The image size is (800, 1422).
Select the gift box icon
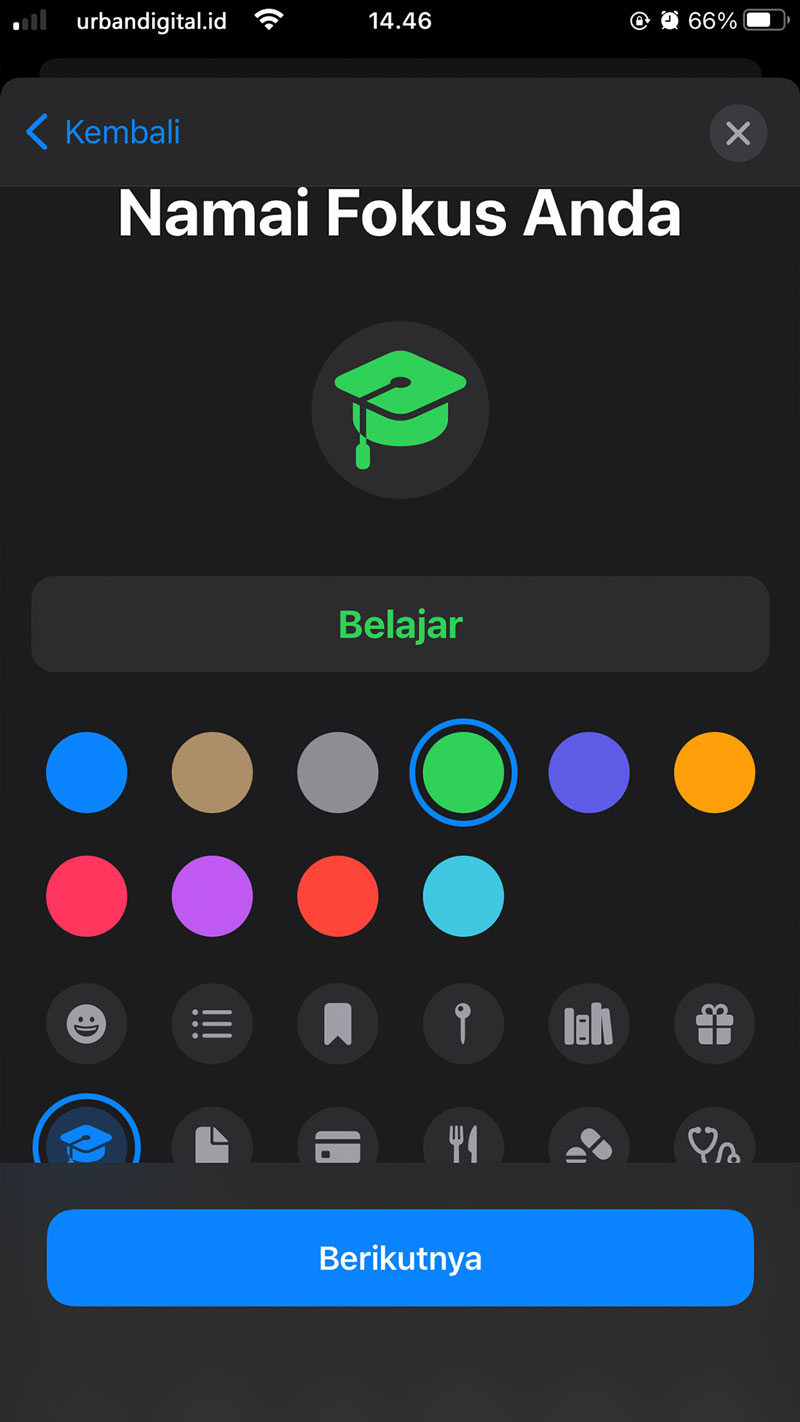click(x=714, y=1024)
